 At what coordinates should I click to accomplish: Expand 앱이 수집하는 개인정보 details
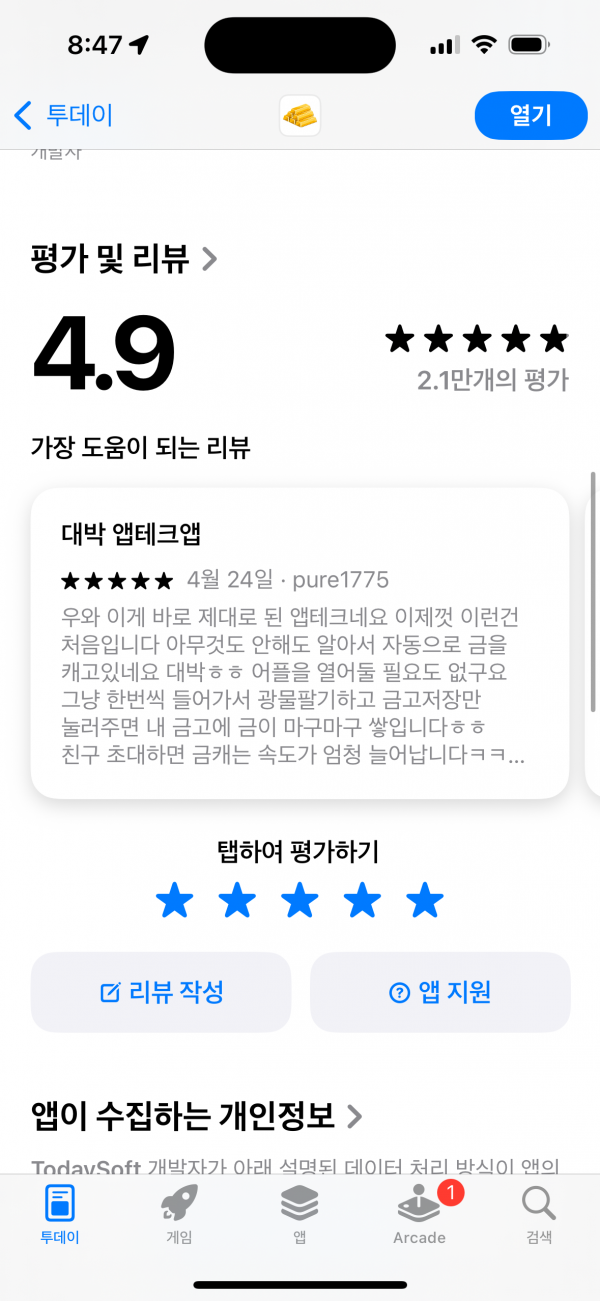[x=197, y=1114]
